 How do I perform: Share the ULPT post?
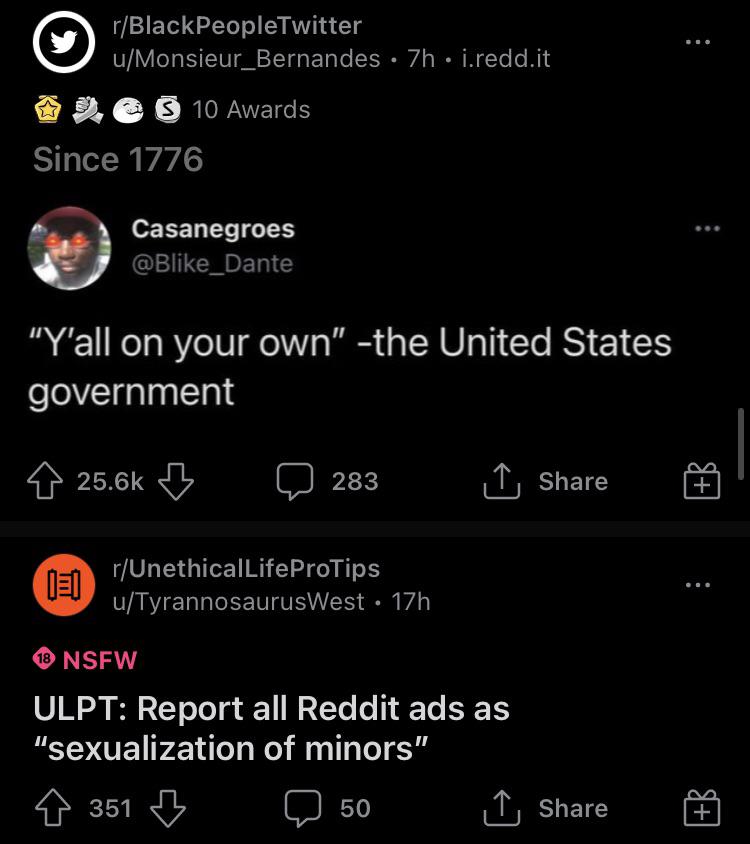(x=546, y=808)
